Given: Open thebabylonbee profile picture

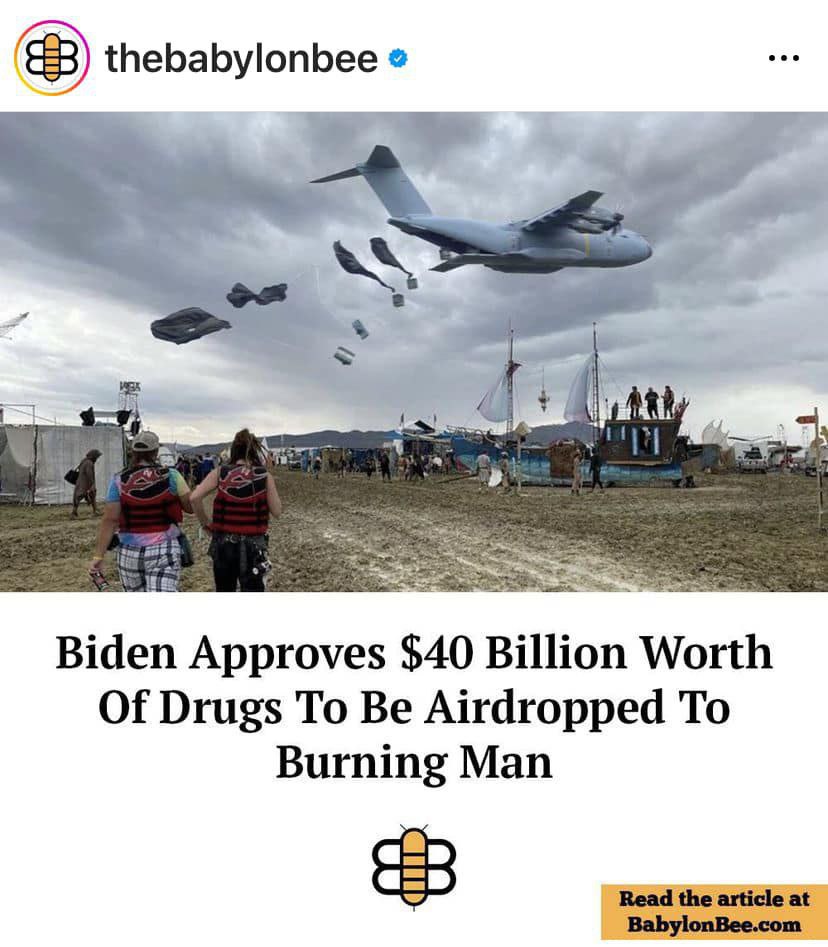Looking at the screenshot, I should pos(52,58).
